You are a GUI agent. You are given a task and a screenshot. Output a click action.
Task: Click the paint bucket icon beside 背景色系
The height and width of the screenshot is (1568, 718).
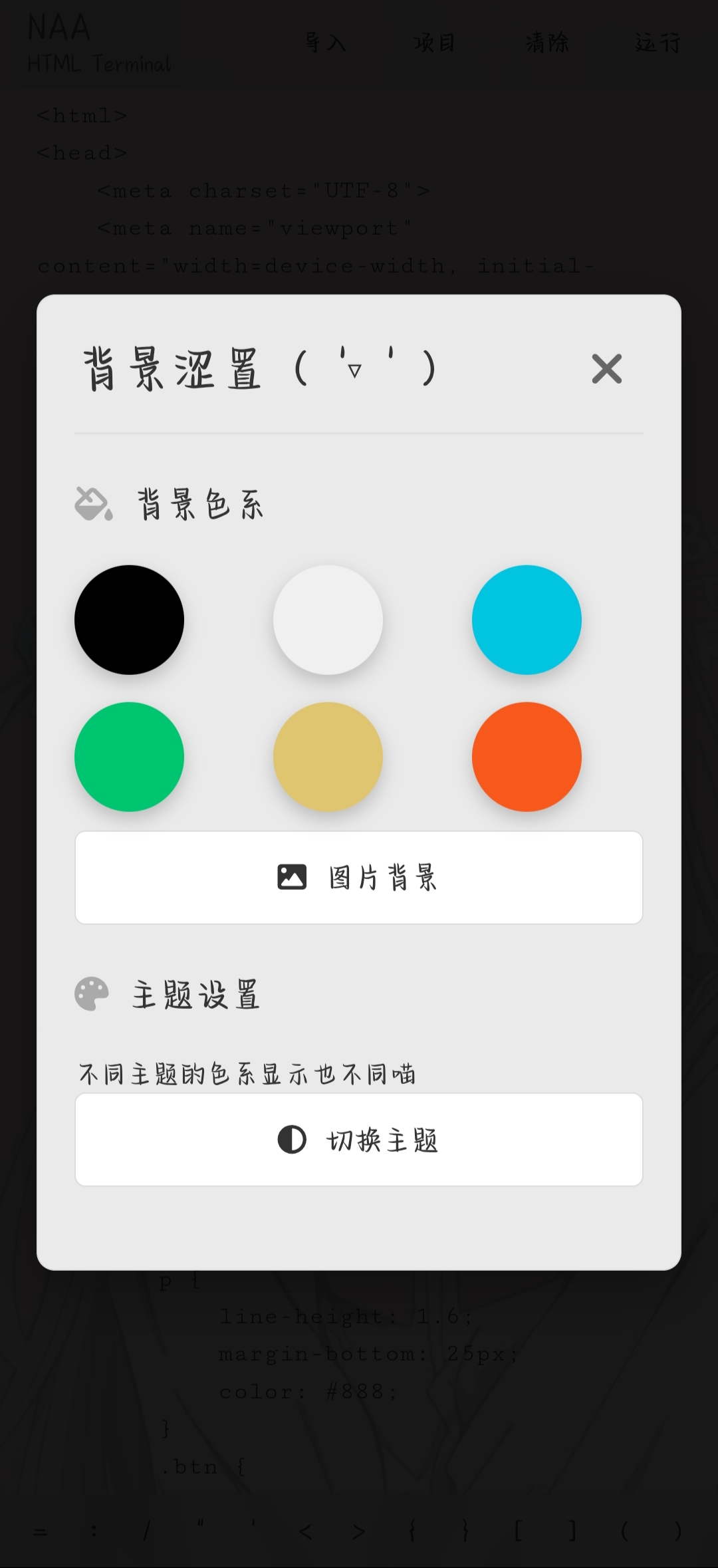(92, 504)
